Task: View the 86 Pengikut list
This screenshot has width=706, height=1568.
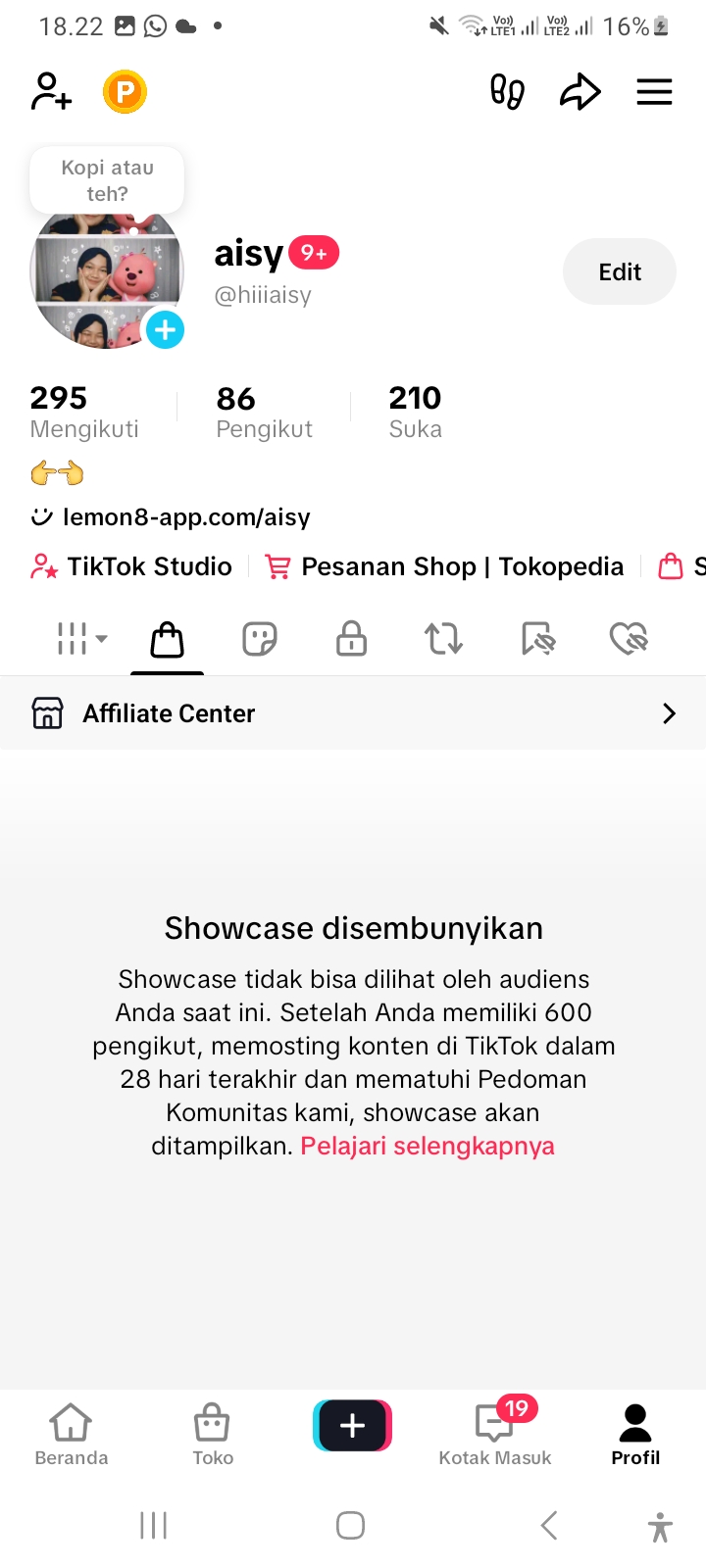Action: click(264, 412)
